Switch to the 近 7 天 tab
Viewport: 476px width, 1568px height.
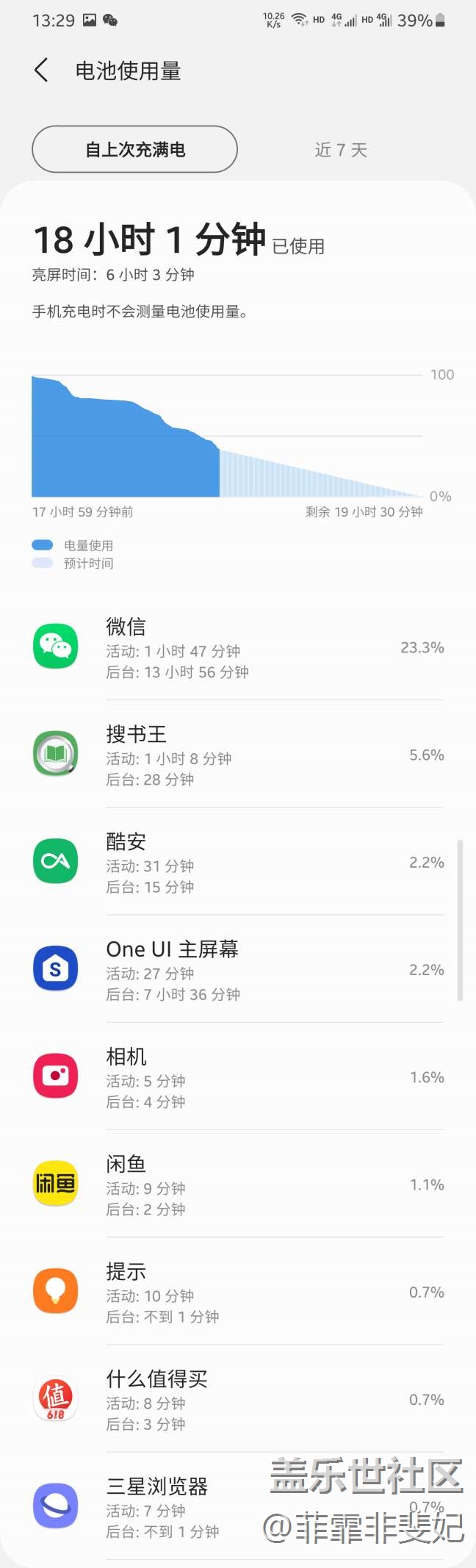pos(341,150)
